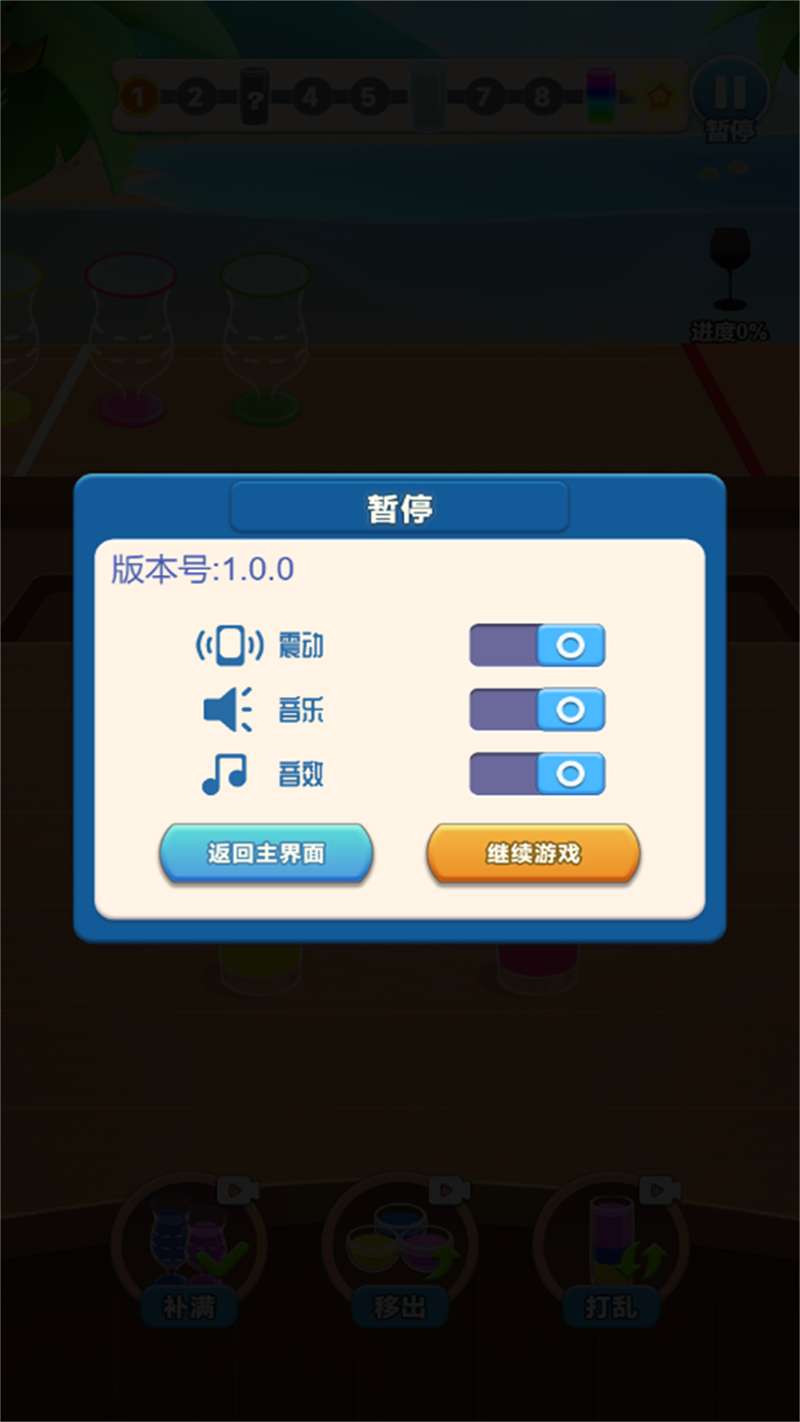Toggle the 震动 vibration switch
The height and width of the screenshot is (1422, 800).
(537, 646)
